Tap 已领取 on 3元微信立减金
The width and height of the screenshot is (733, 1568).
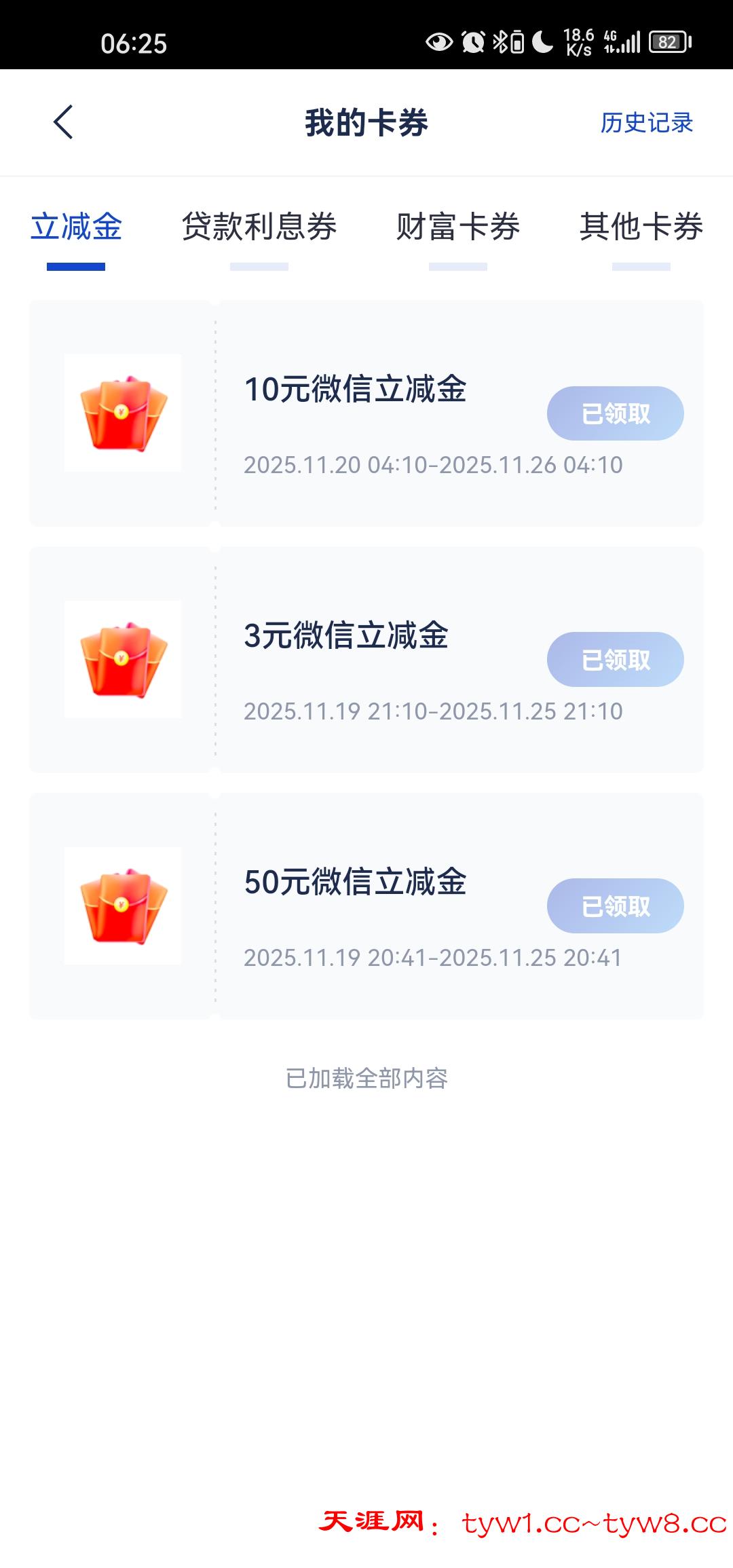(x=615, y=659)
